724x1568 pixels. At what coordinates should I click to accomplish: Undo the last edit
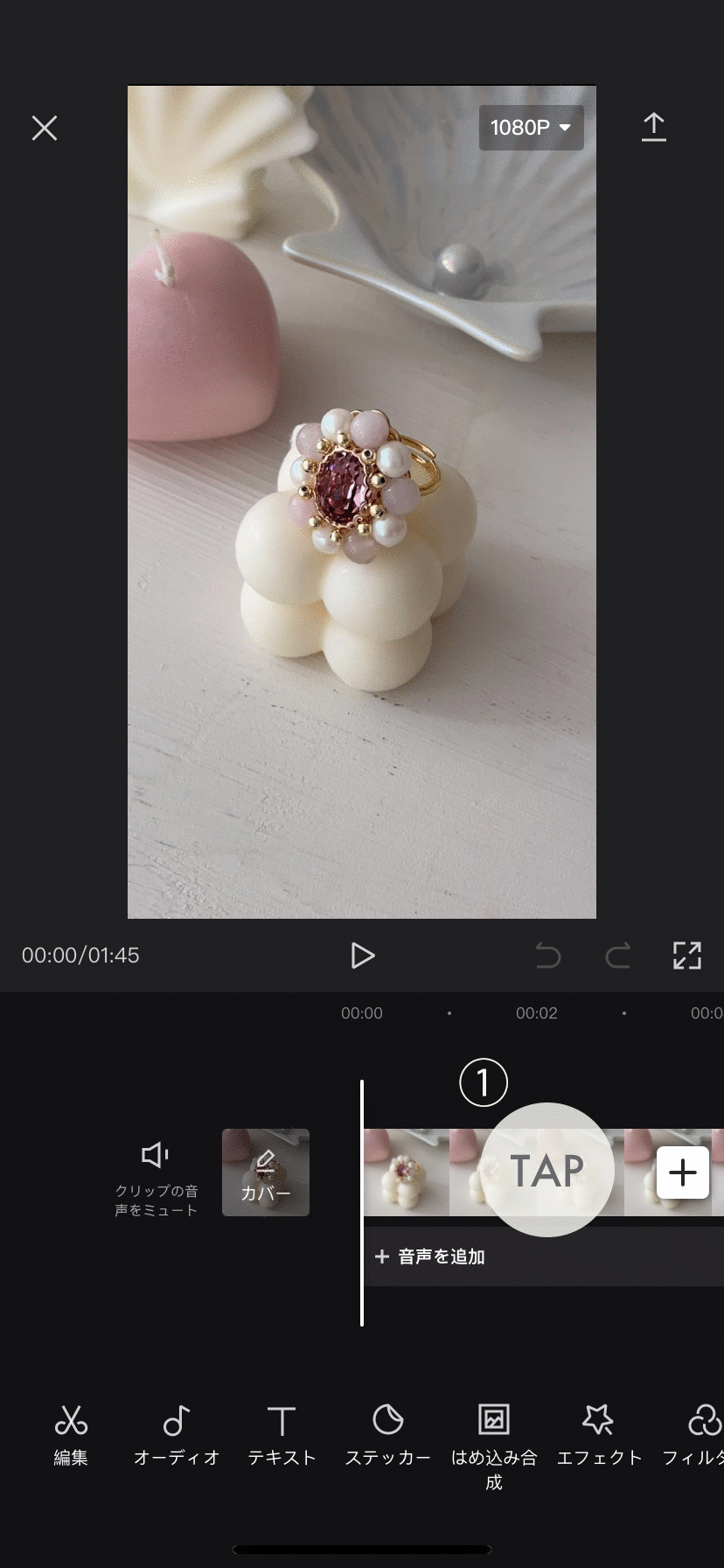(548, 955)
